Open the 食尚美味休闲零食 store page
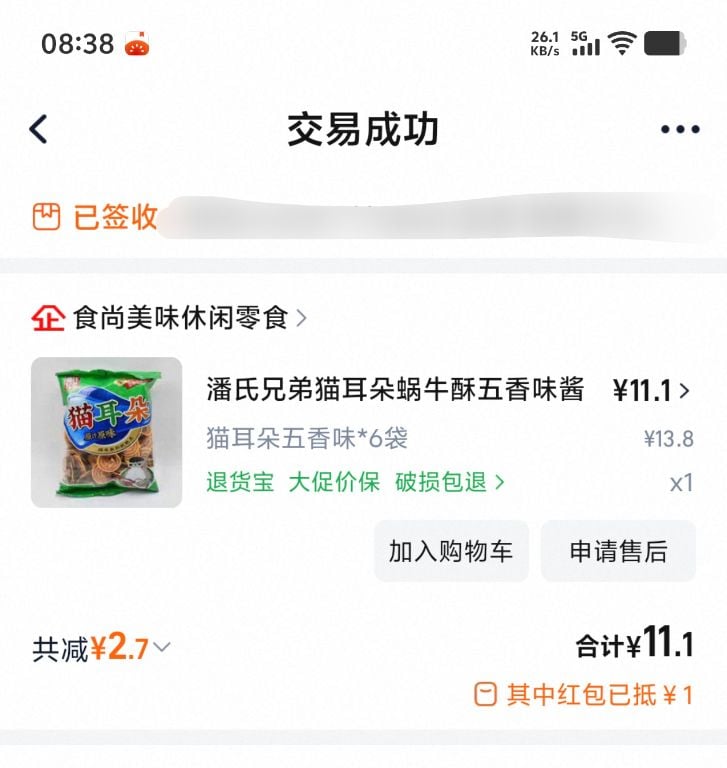 click(178, 318)
